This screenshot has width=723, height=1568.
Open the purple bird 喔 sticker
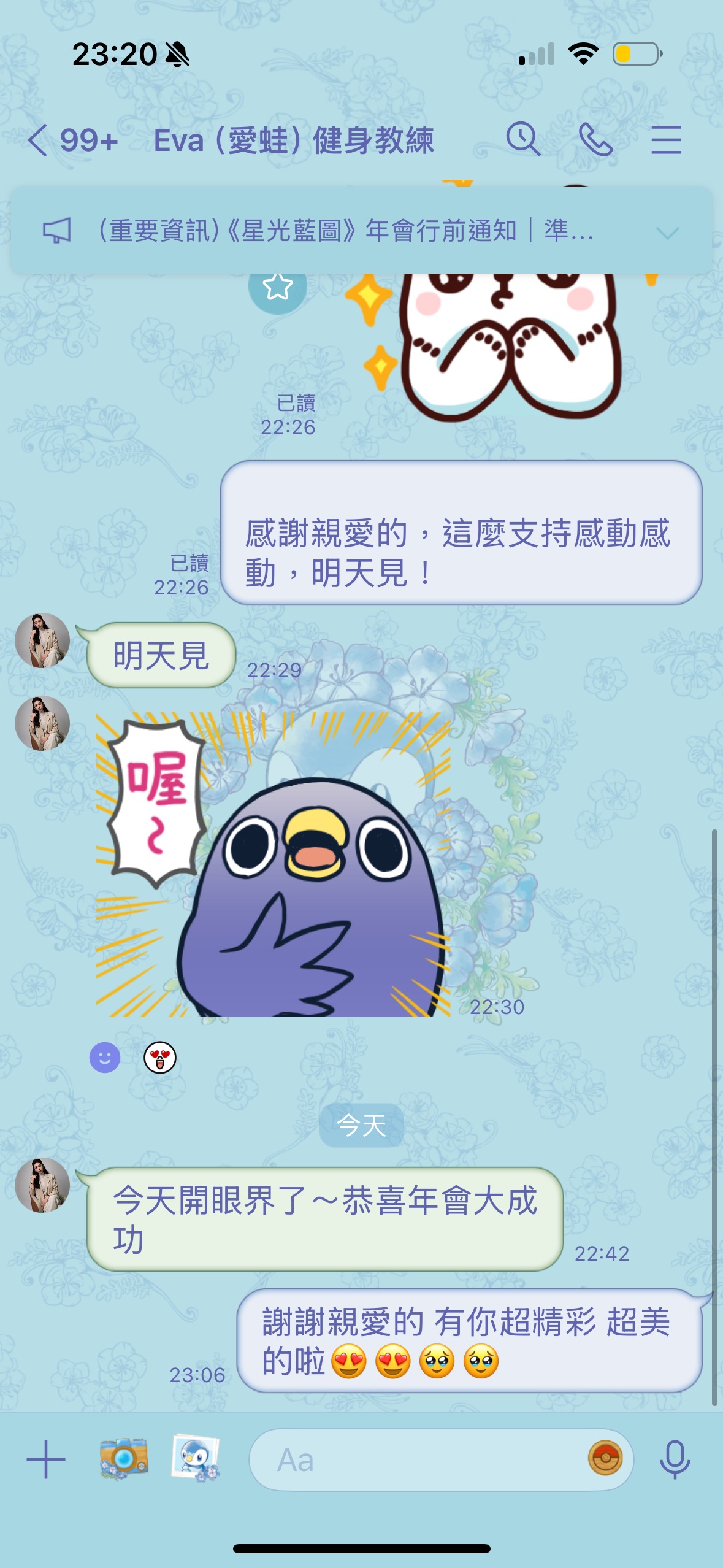[x=273, y=865]
